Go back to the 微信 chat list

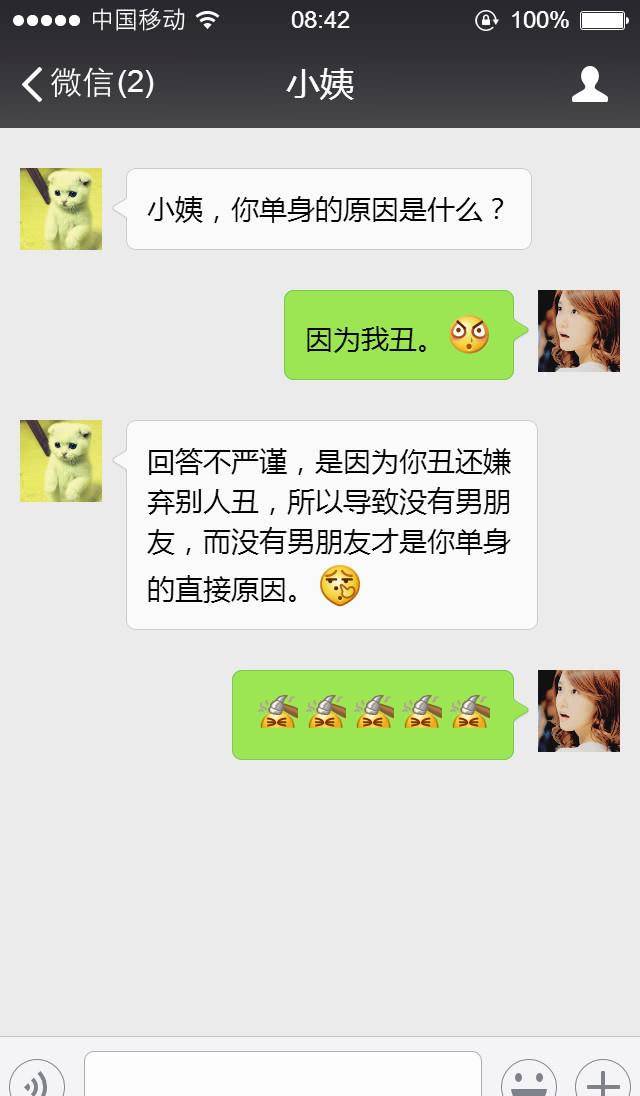(x=85, y=84)
